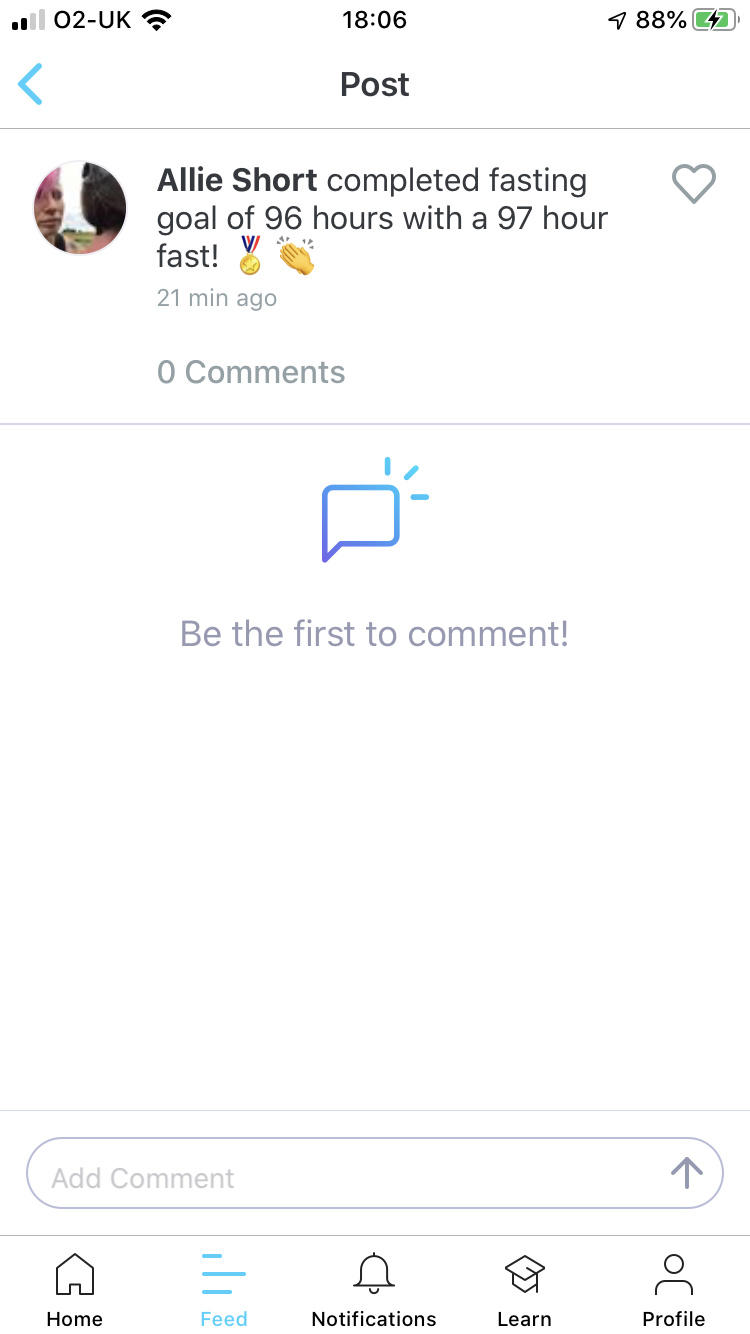Image resolution: width=750 pixels, height=1334 pixels.
Task: Switch to the Home tab
Action: click(x=75, y=1289)
